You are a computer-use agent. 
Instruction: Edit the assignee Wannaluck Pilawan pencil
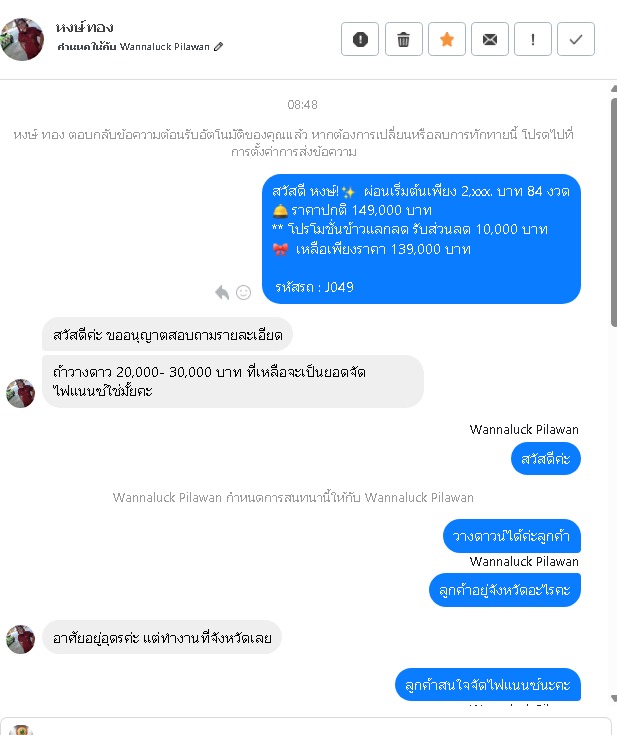point(219,47)
